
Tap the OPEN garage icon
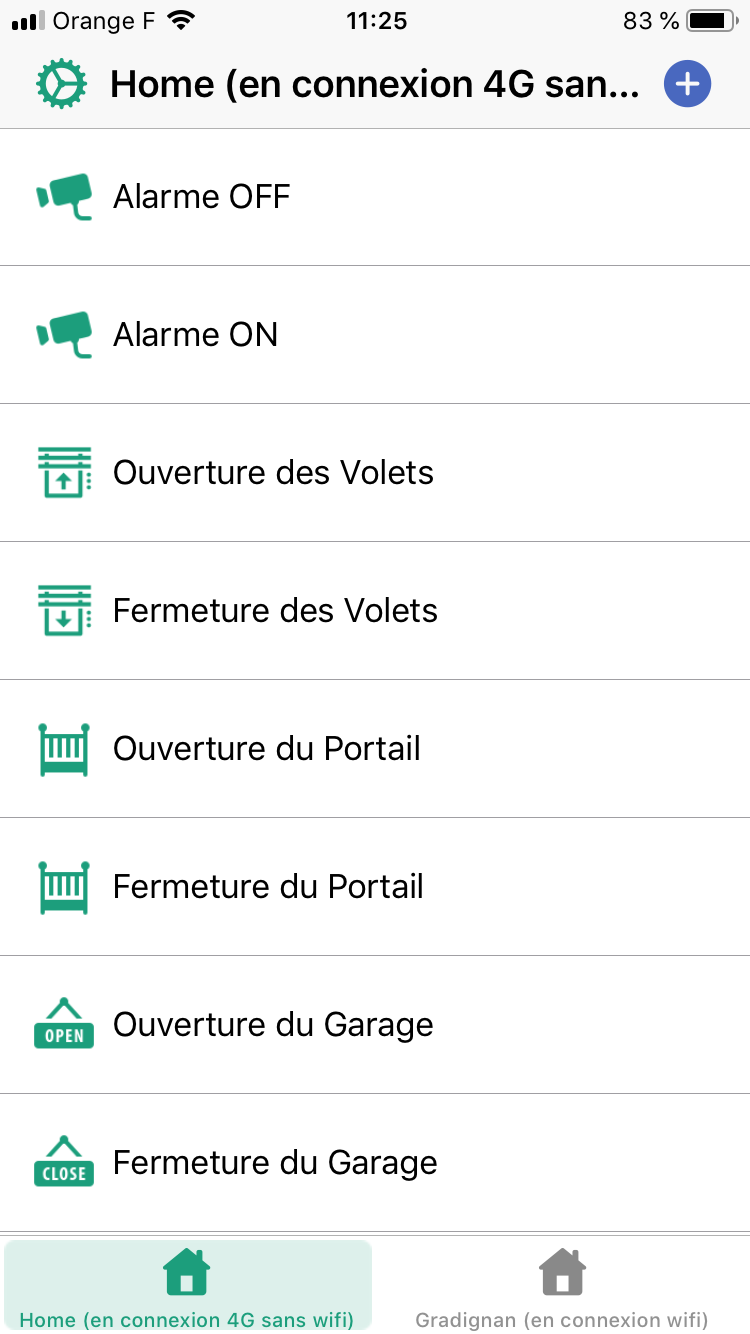(63, 1024)
